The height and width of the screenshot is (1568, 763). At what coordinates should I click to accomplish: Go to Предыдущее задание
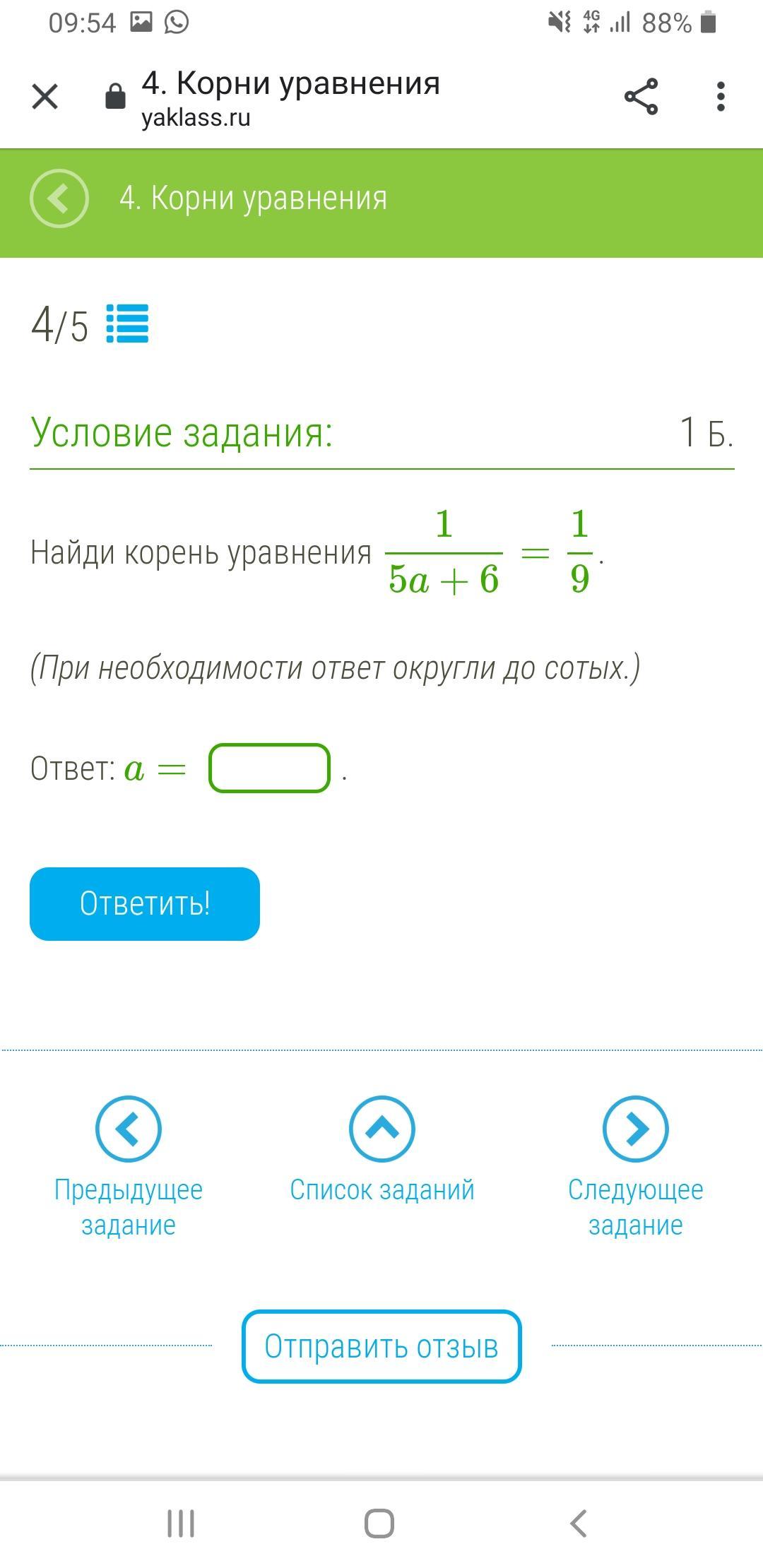tap(129, 1166)
